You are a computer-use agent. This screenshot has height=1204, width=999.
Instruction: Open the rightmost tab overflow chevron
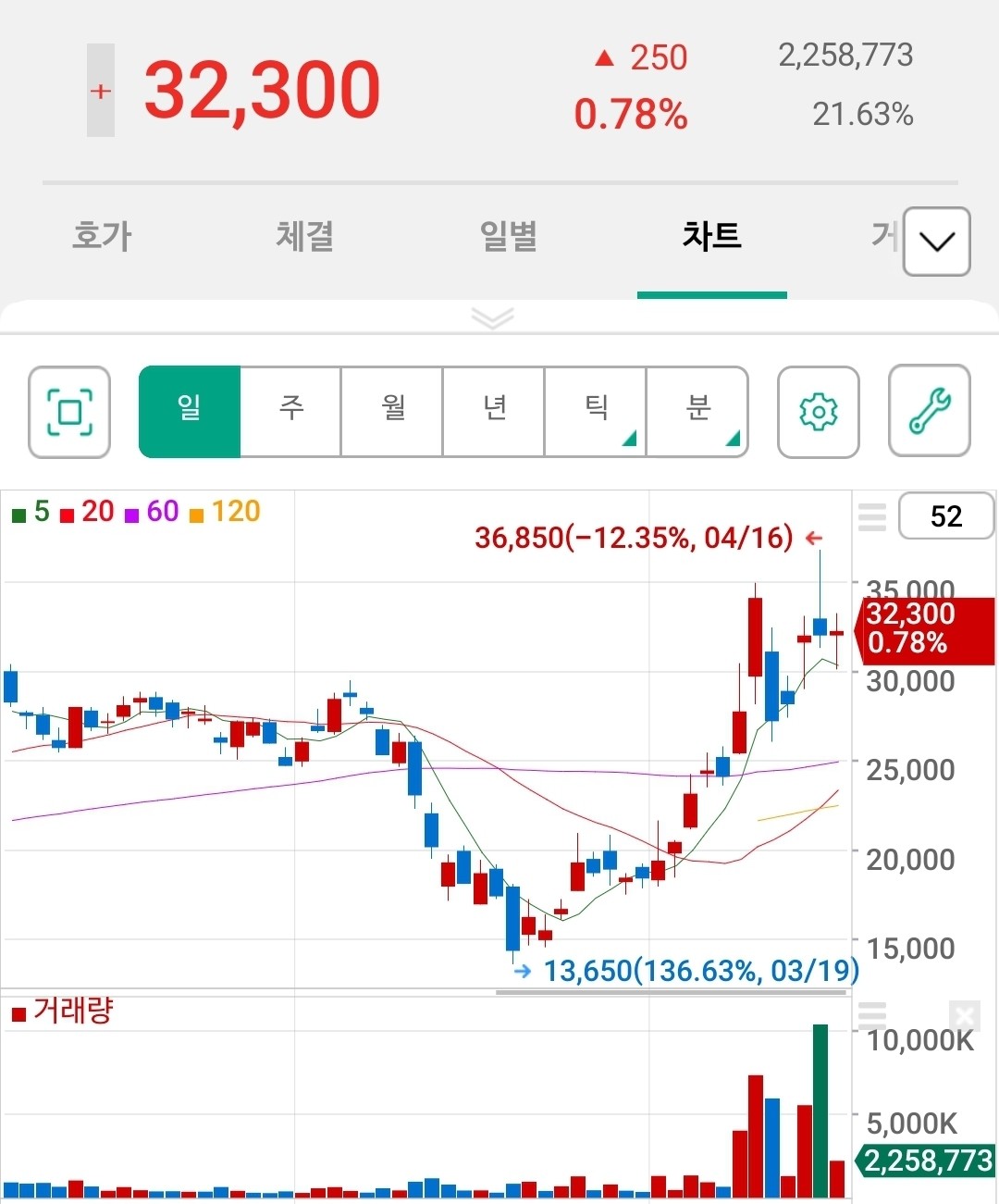pyautogui.click(x=936, y=242)
